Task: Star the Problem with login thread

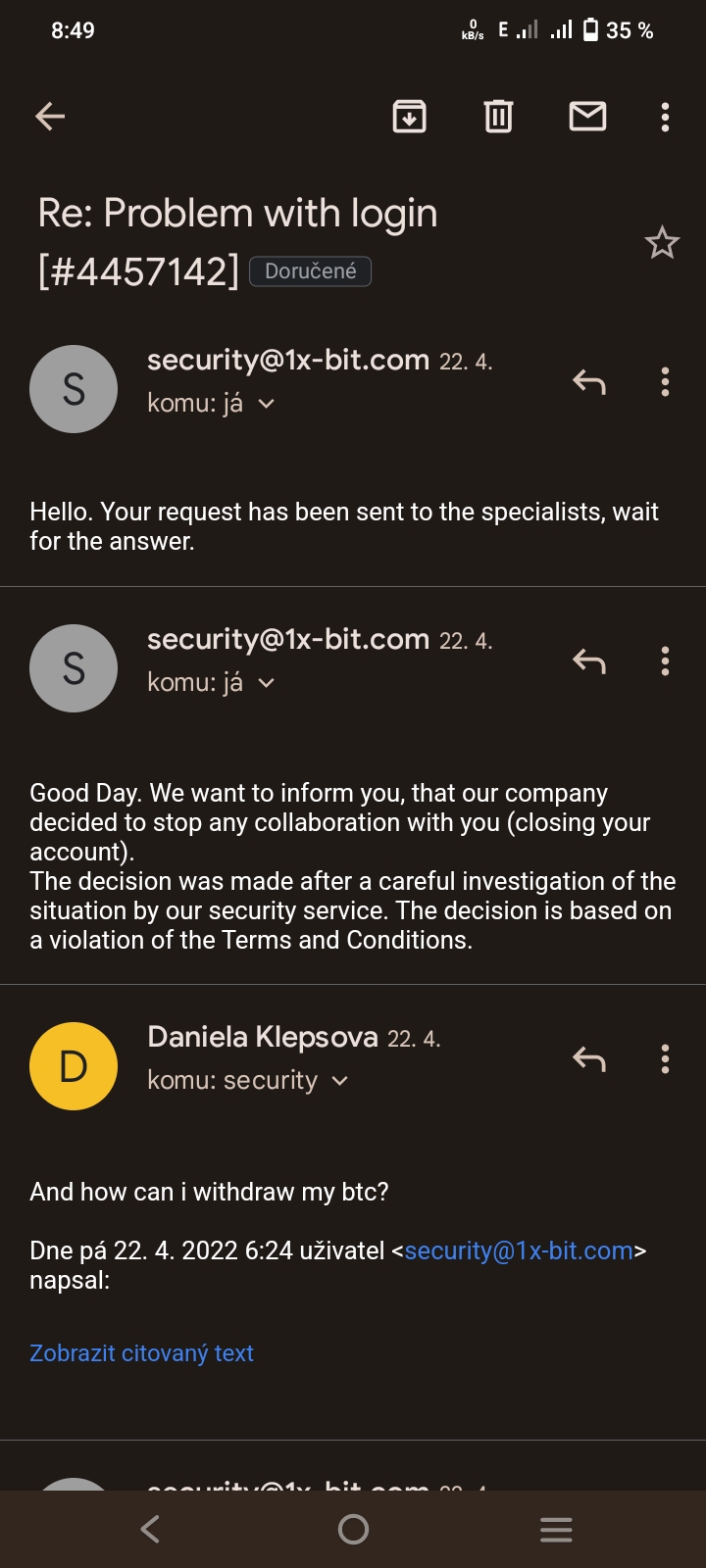Action: click(662, 242)
